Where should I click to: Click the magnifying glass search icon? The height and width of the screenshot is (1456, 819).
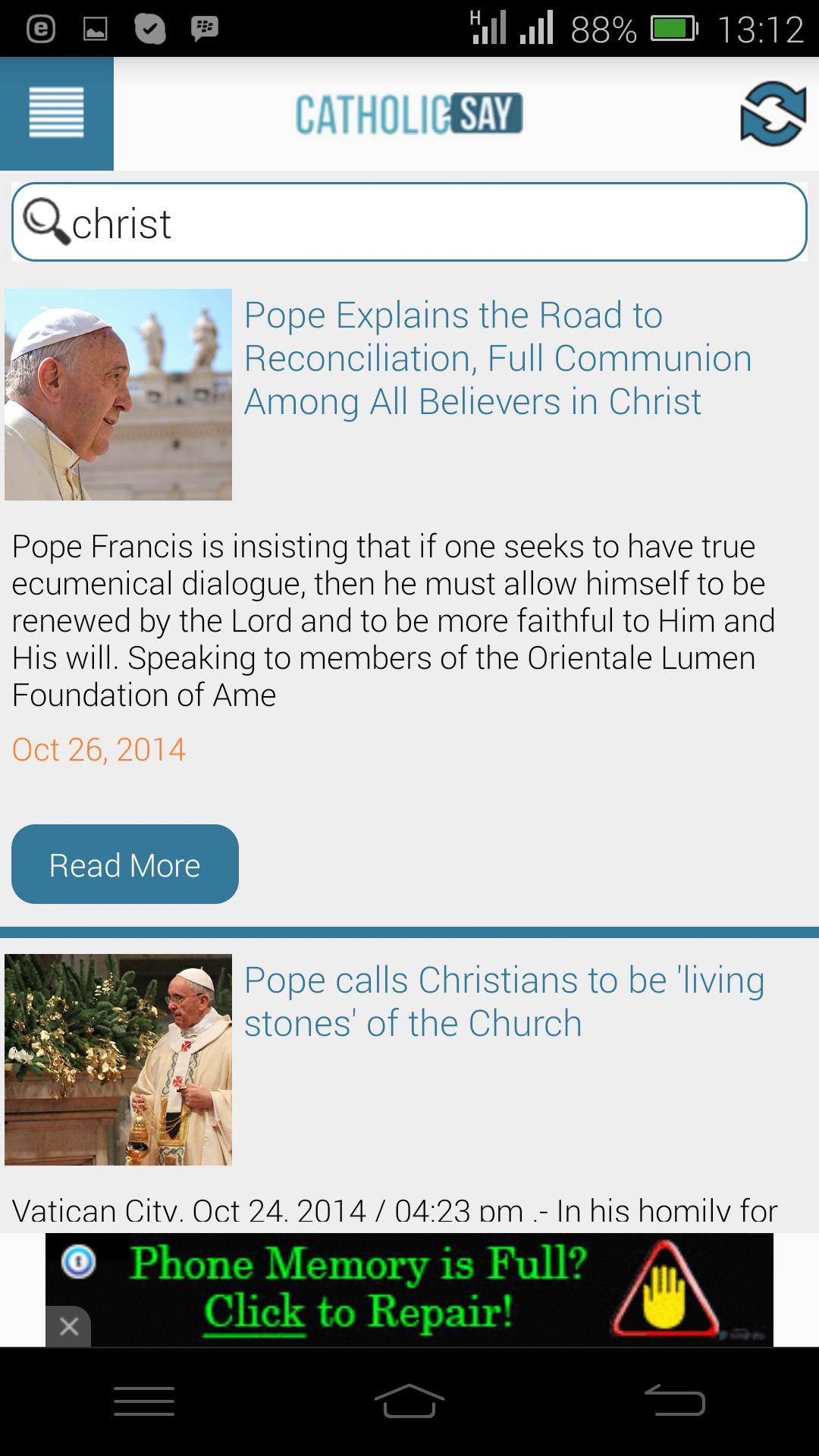(x=47, y=221)
